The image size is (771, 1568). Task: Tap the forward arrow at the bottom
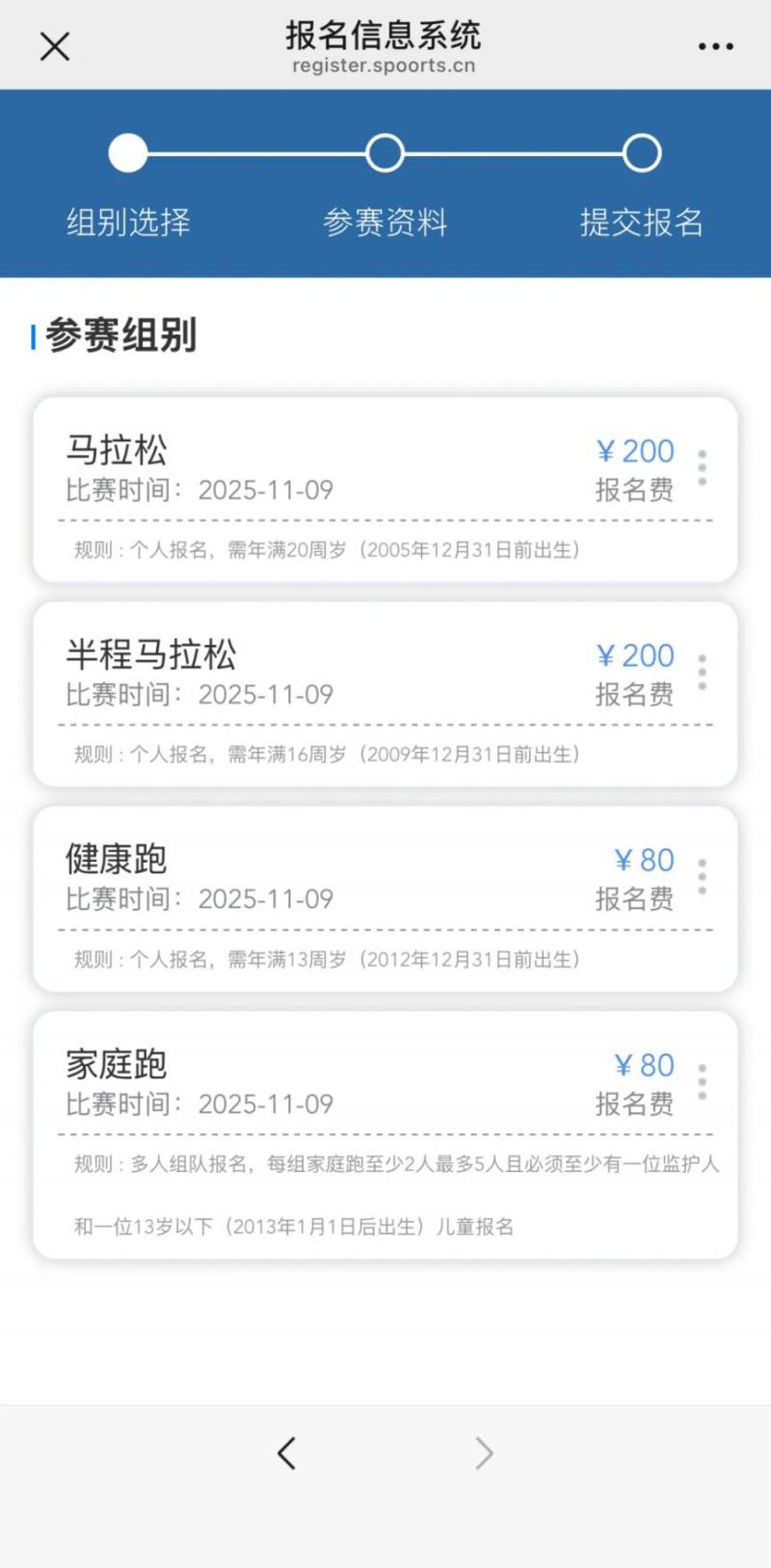tap(484, 1452)
